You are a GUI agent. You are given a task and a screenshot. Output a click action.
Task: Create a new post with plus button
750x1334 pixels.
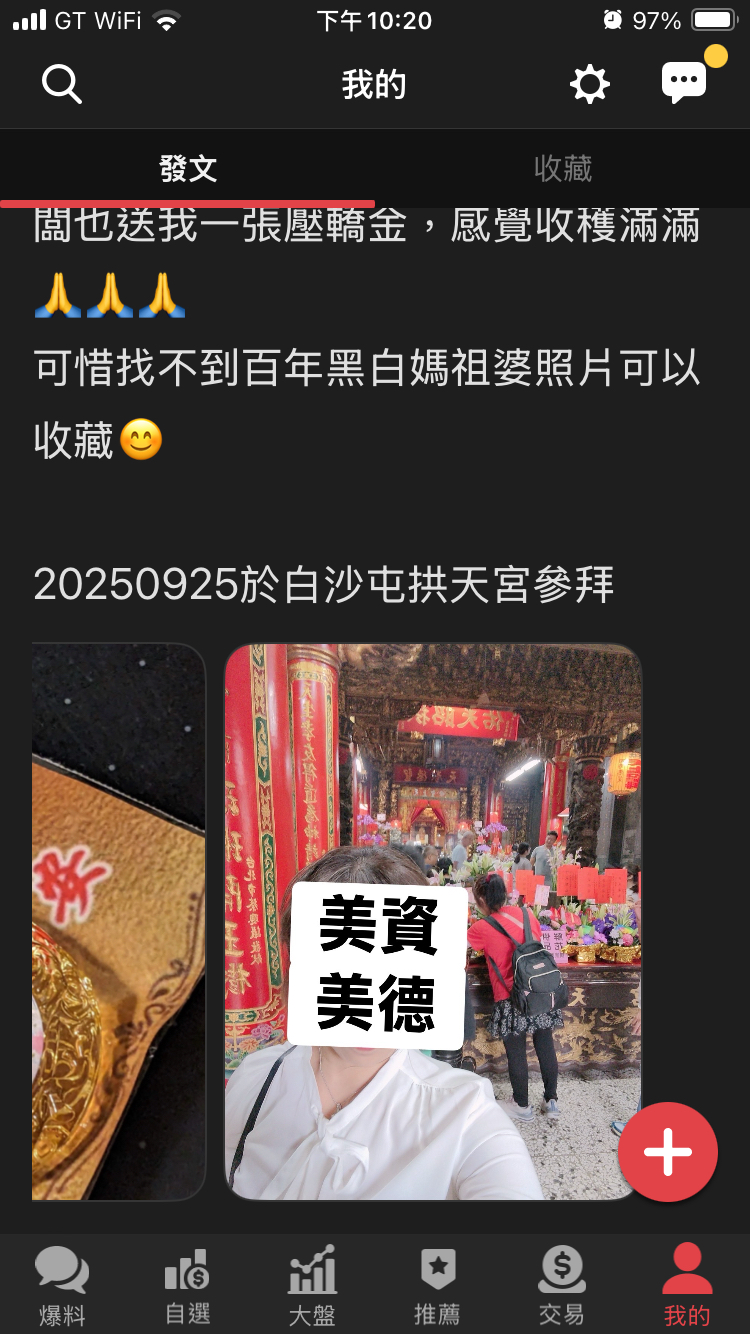tap(667, 1152)
